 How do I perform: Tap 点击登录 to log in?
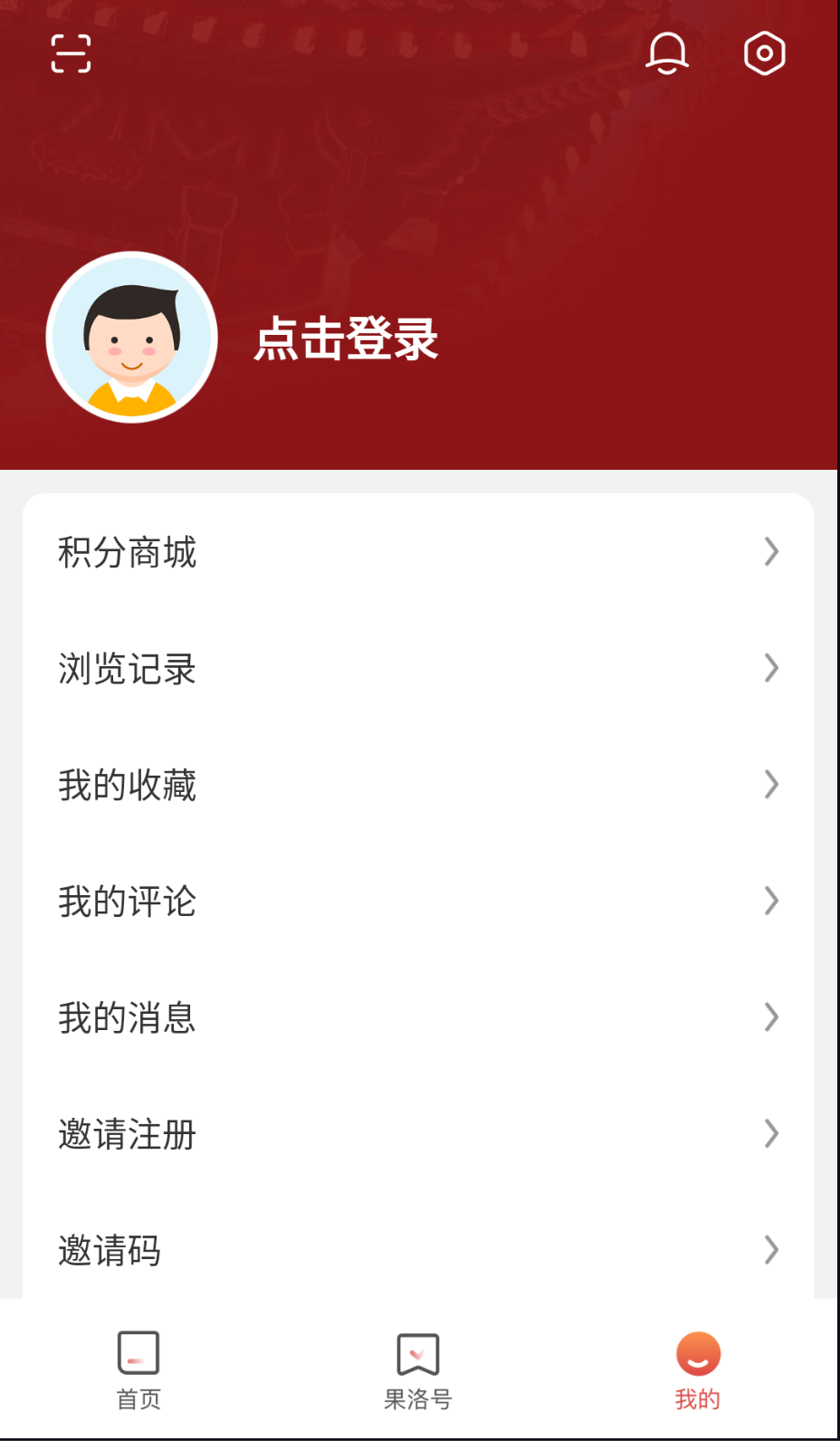pos(346,339)
